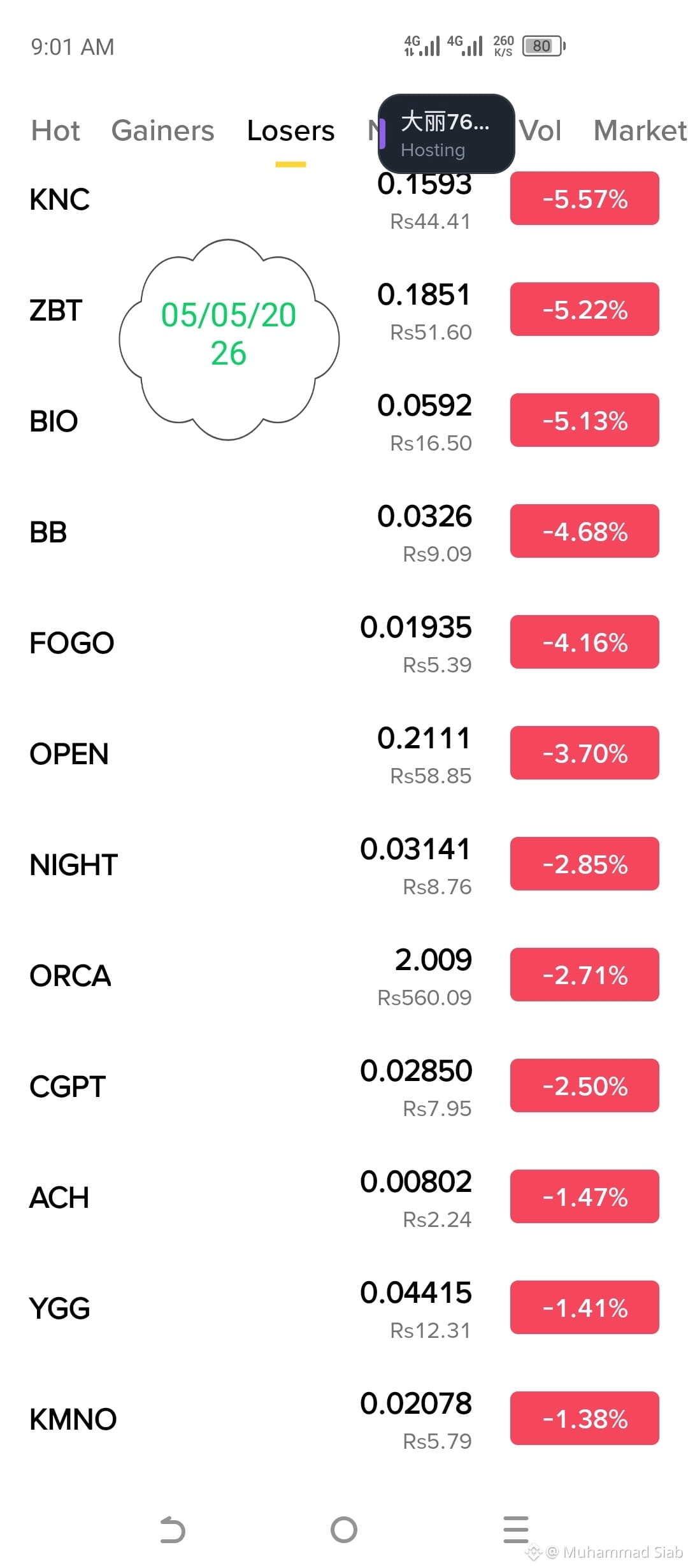This screenshot has width=688, height=1568.
Task: Tap the -2.50% change badge for CGPT
Action: [584, 1085]
